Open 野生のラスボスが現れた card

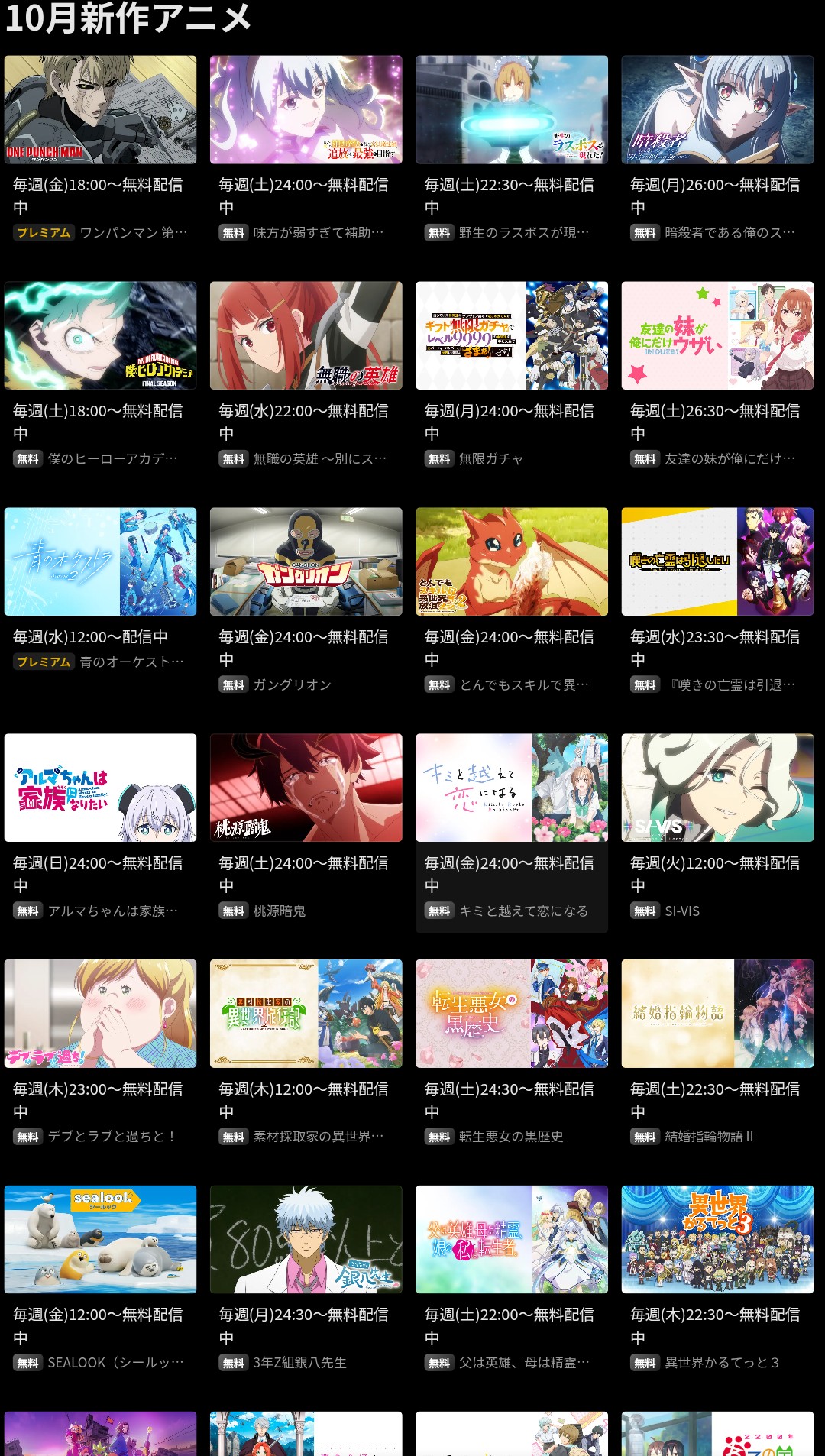tap(511, 109)
